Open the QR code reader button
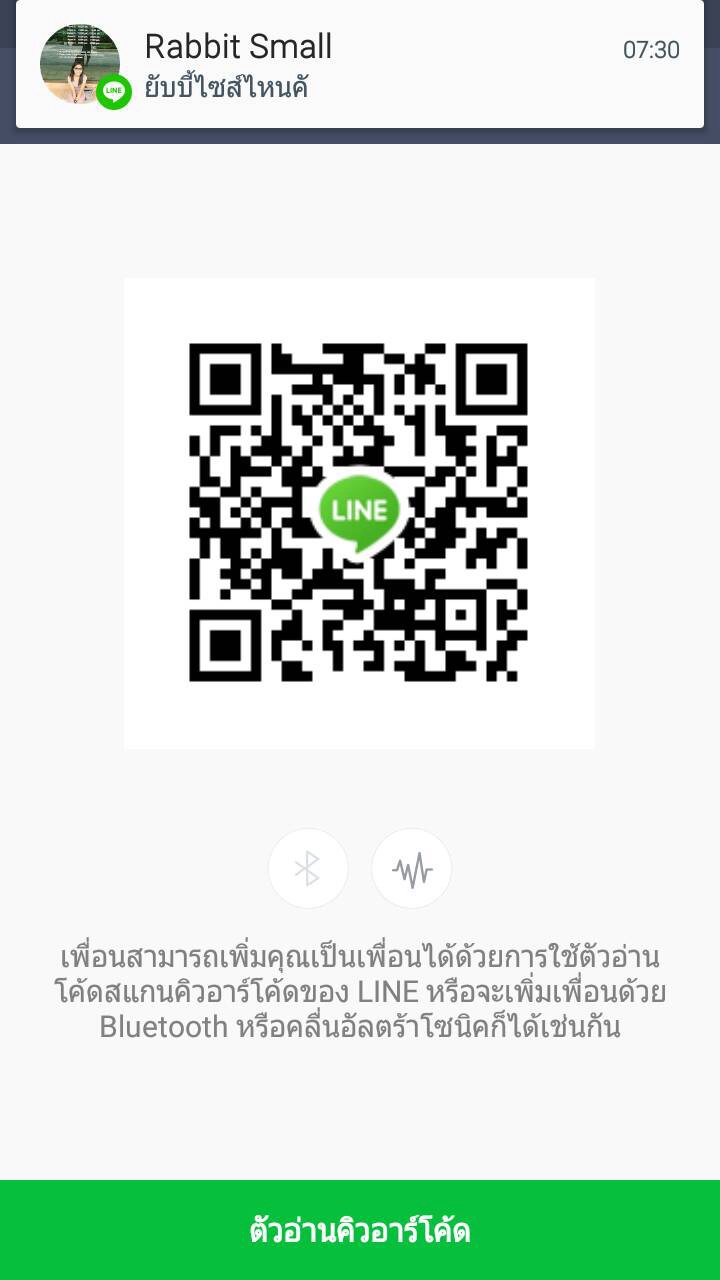 point(360,1230)
